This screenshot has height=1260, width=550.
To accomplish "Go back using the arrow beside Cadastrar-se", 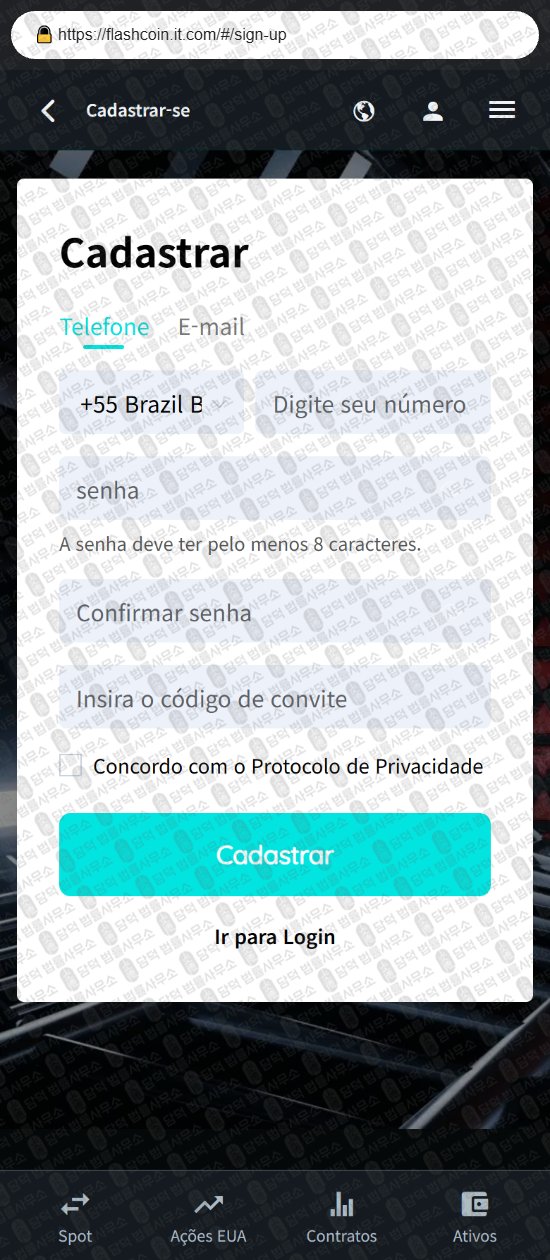I will tap(48, 111).
